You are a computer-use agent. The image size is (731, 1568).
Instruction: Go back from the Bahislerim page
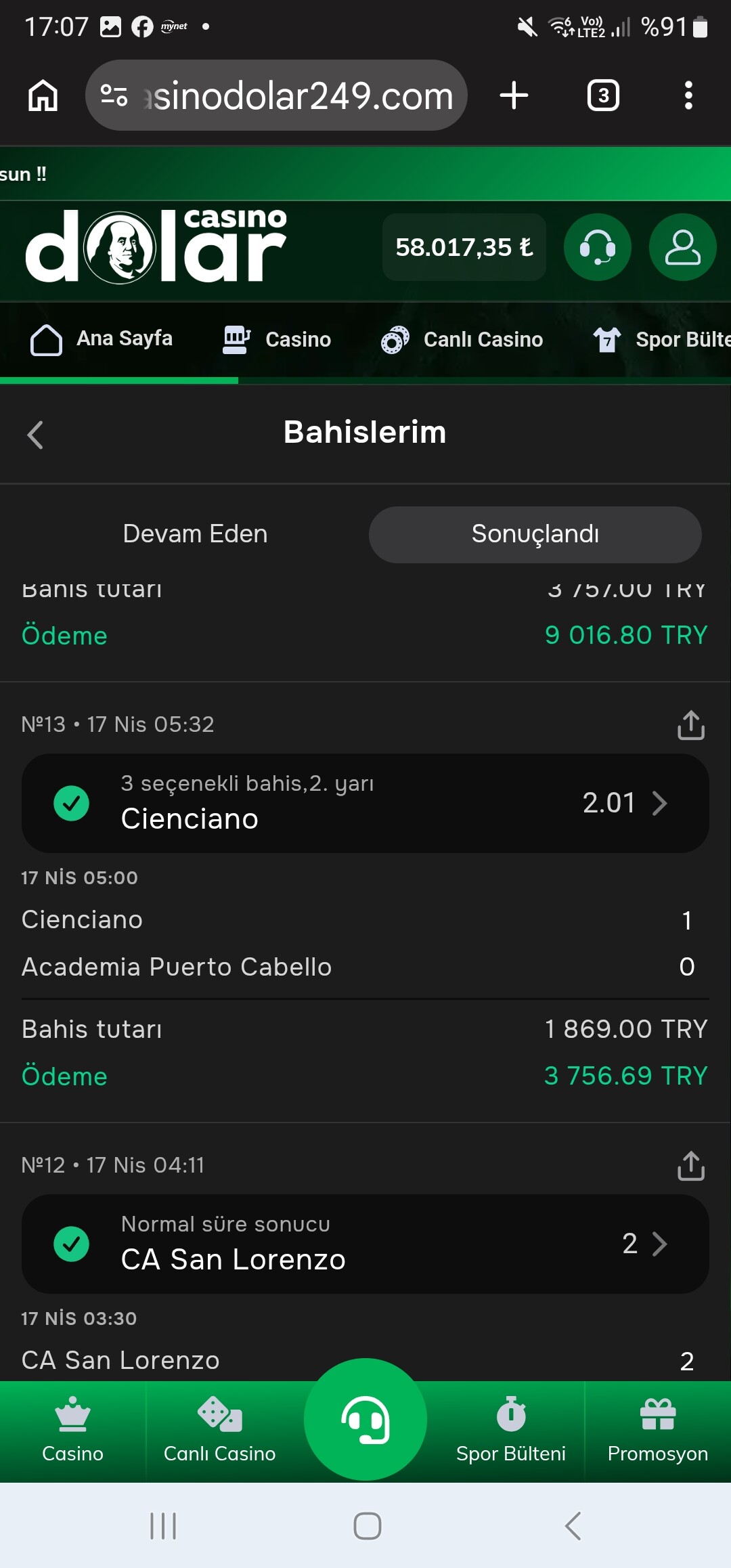click(x=35, y=435)
